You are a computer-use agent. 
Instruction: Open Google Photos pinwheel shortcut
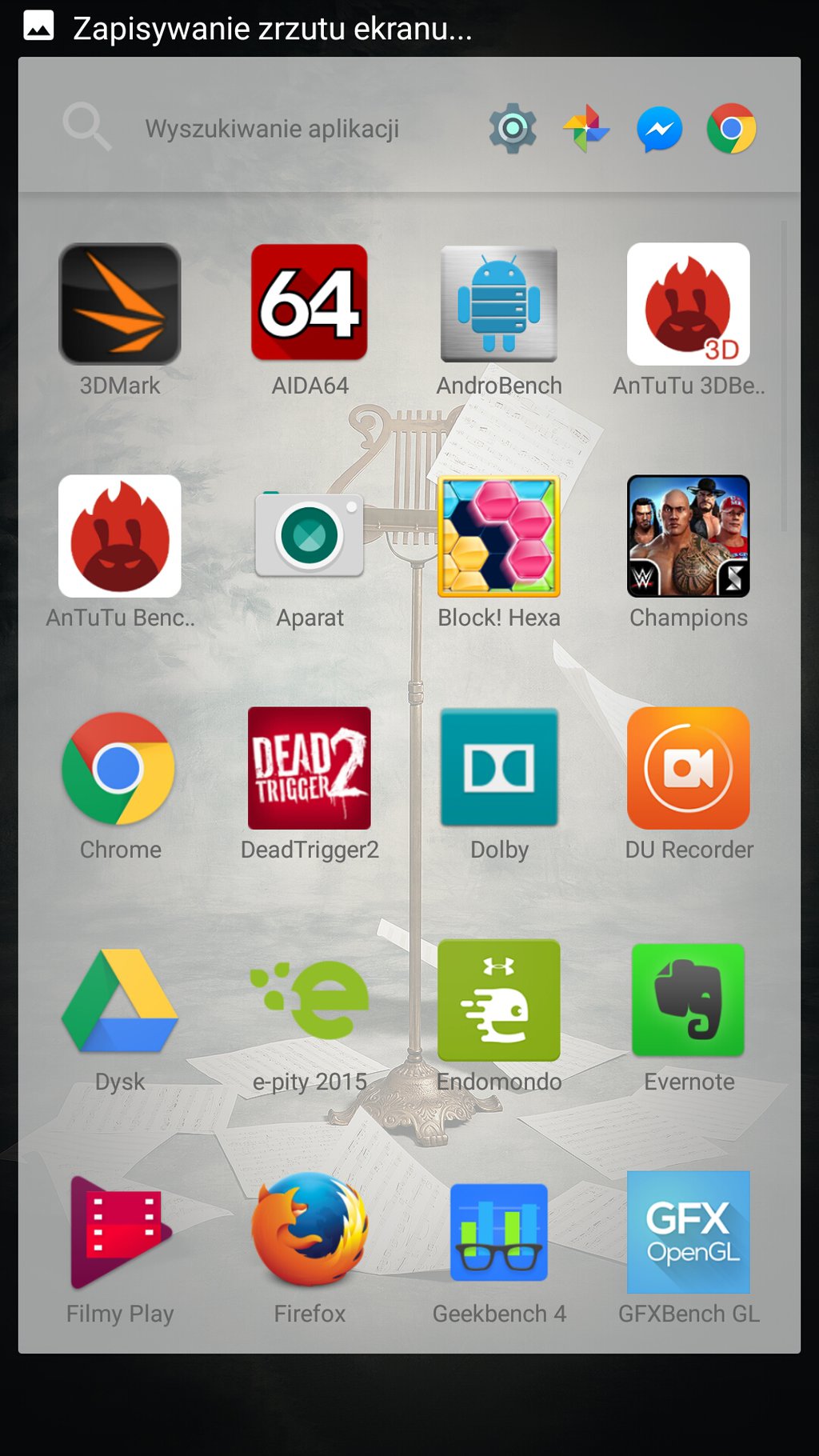coord(586,128)
